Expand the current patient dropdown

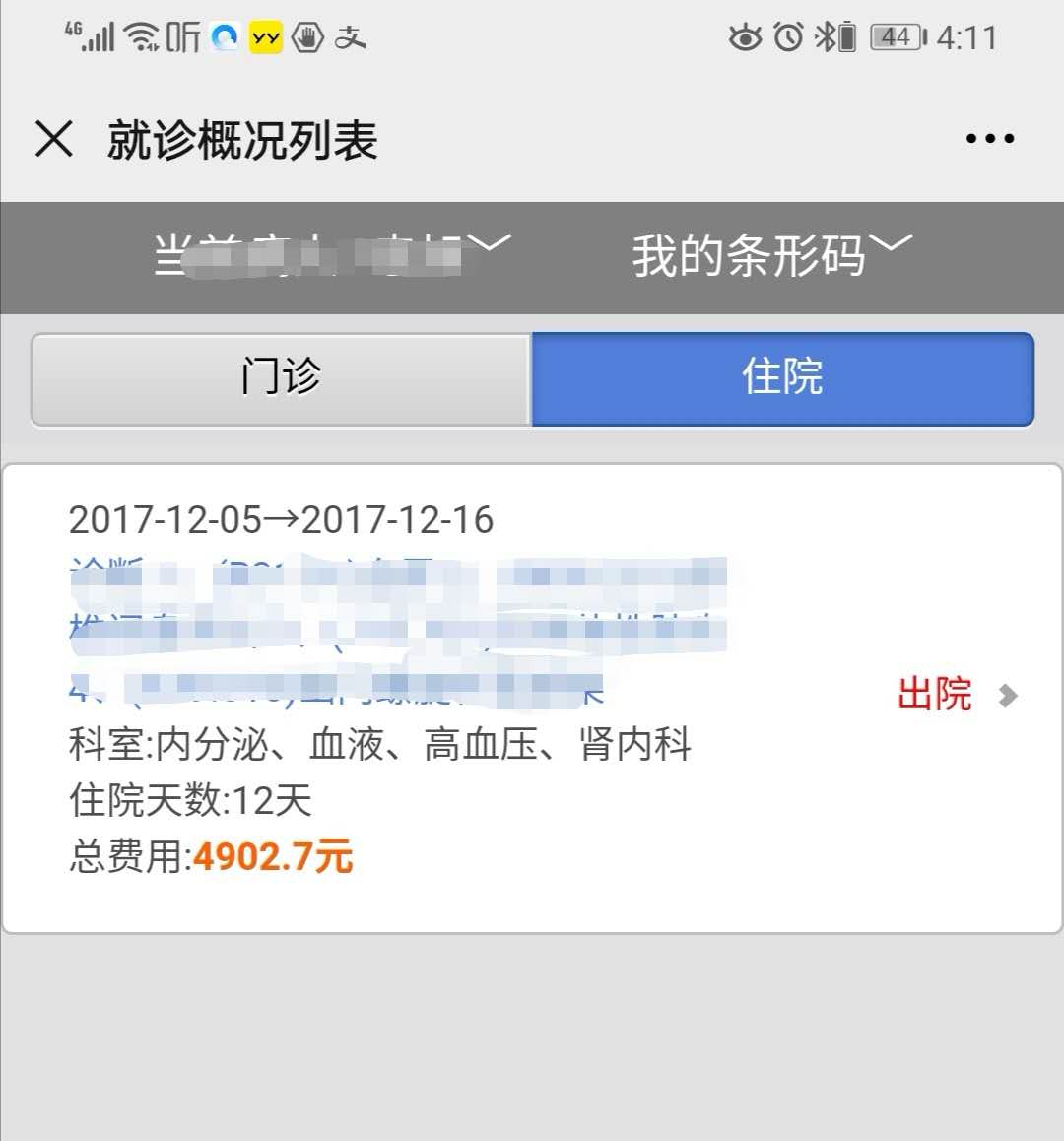click(x=330, y=255)
